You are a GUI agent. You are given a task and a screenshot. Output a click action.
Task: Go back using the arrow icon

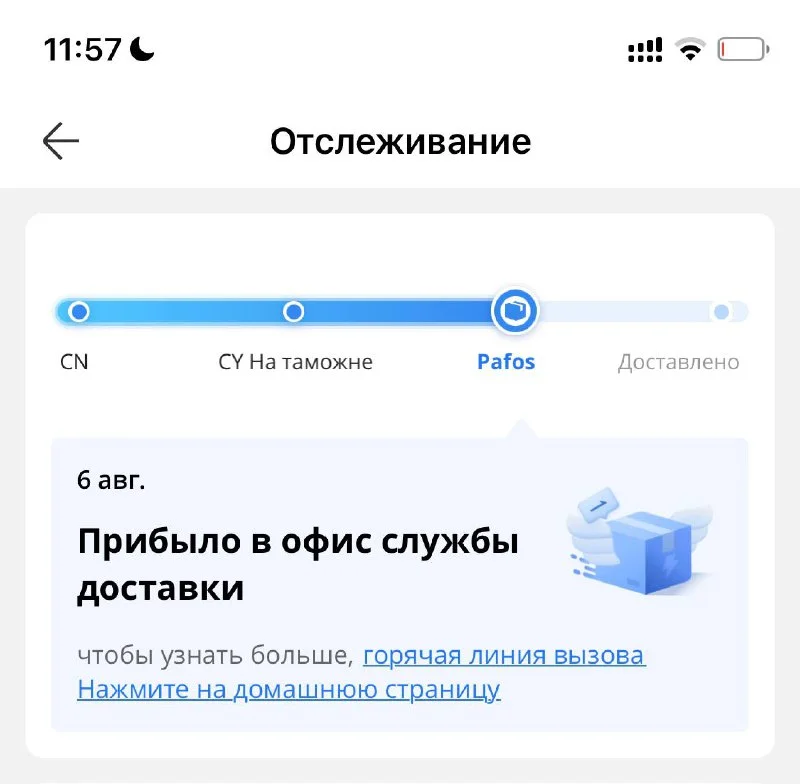[61, 142]
